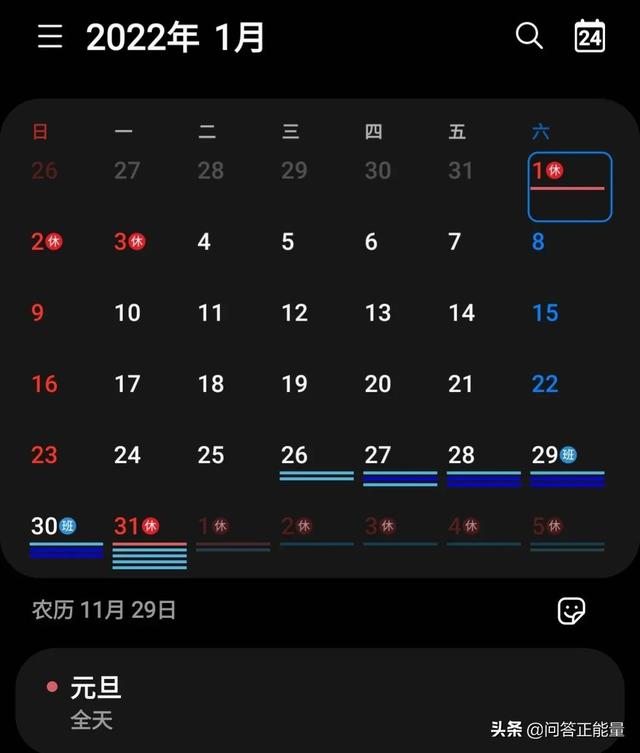
Task: Select January 1 in the calendar
Action: pyautogui.click(x=569, y=185)
